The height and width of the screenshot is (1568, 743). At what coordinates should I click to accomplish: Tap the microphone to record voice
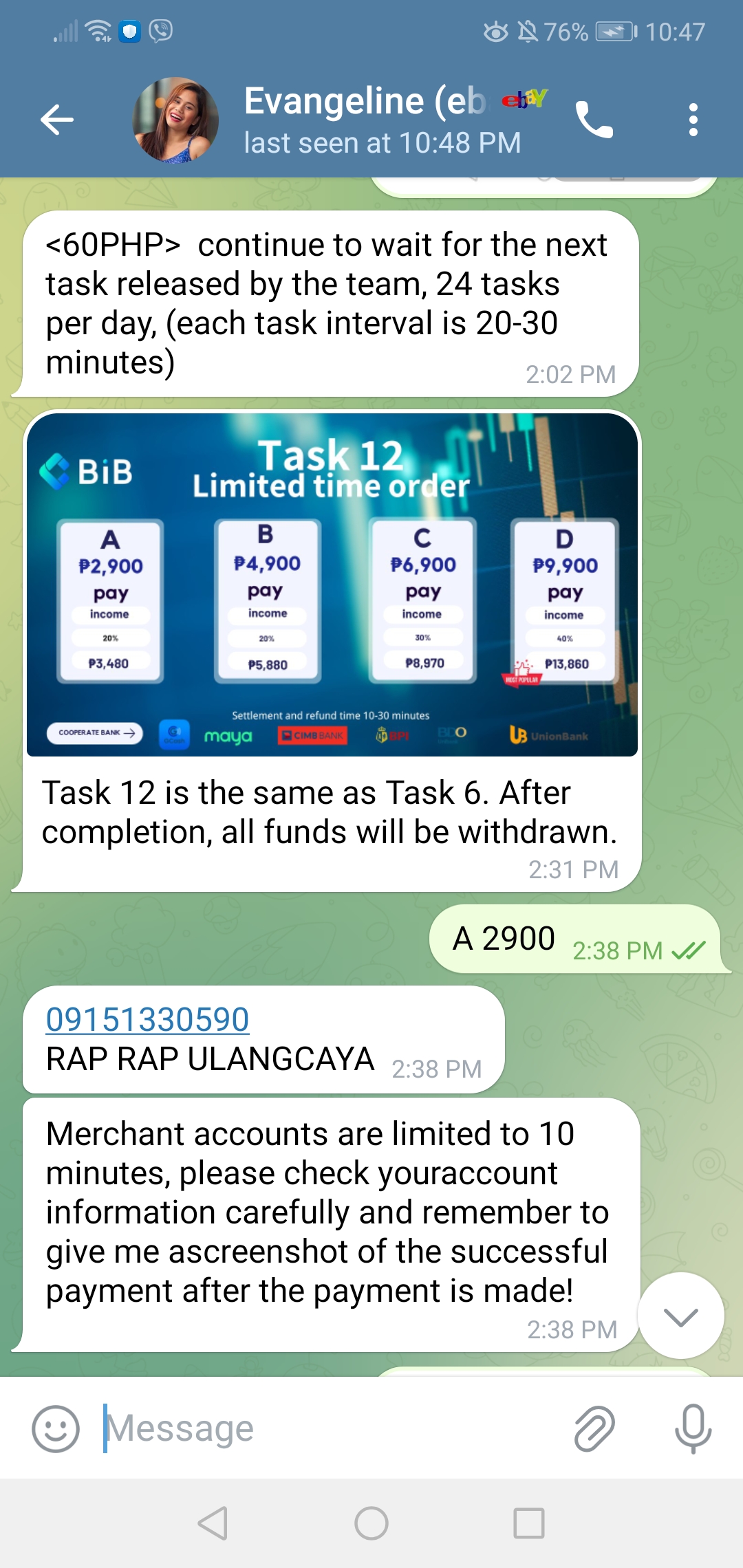tap(693, 1428)
